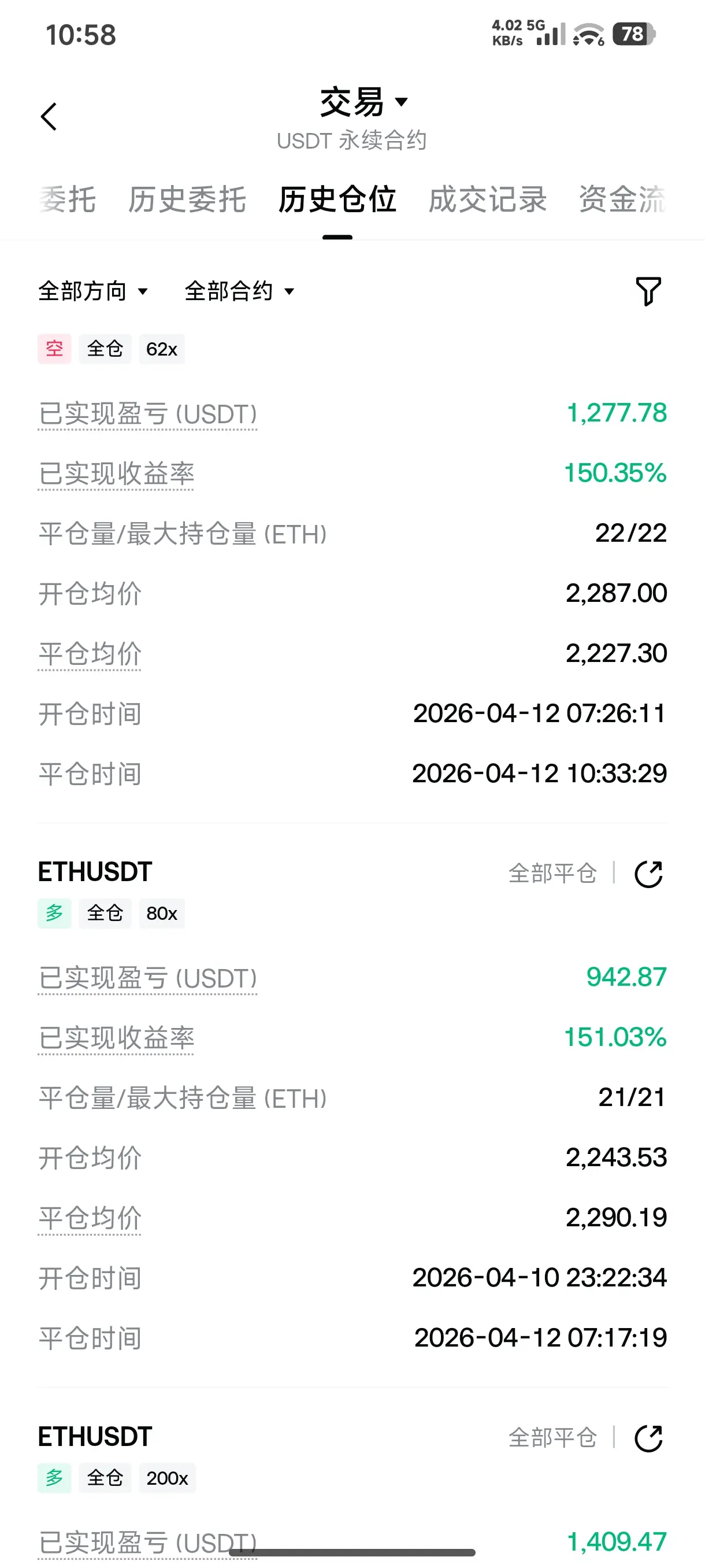Viewport: 705px width, 1568px height.
Task: Open the funnel filter icon
Action: [648, 291]
